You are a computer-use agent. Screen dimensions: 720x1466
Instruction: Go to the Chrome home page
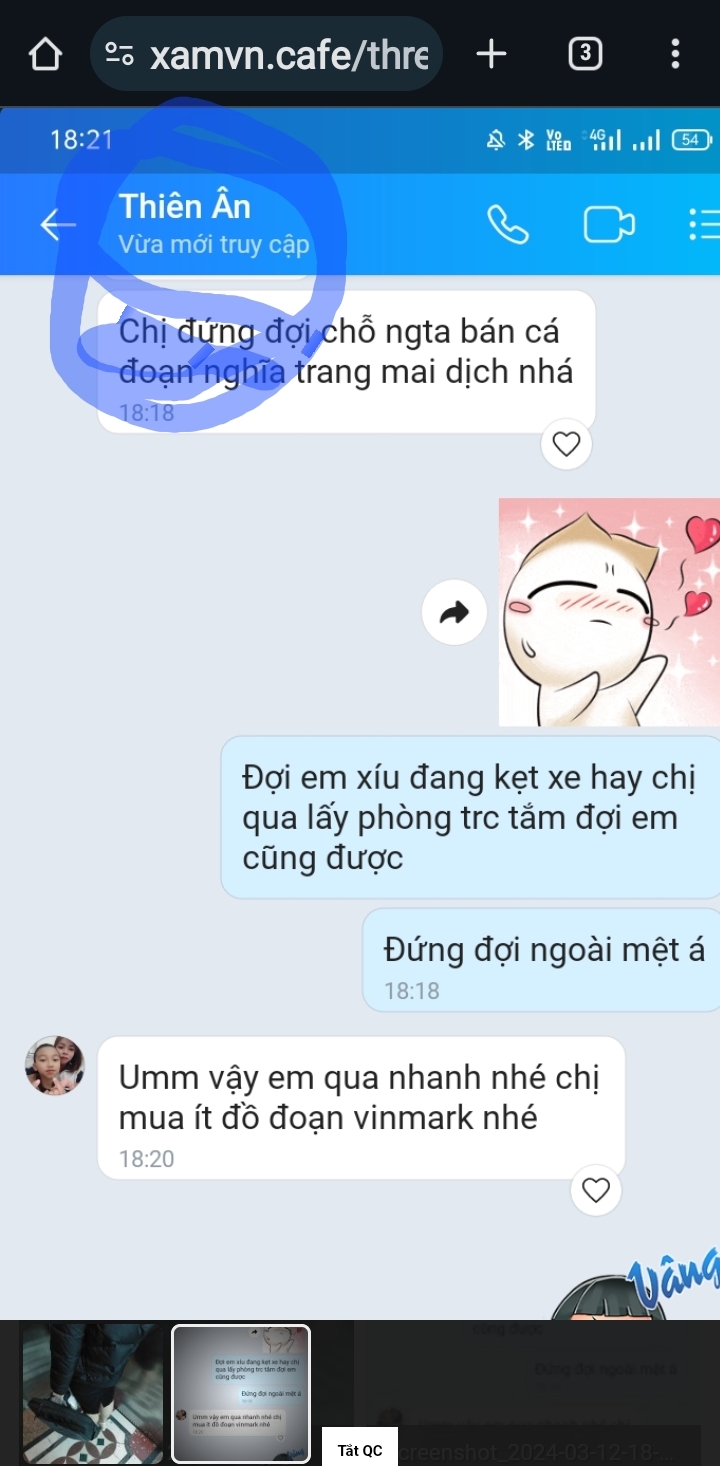tap(45, 54)
